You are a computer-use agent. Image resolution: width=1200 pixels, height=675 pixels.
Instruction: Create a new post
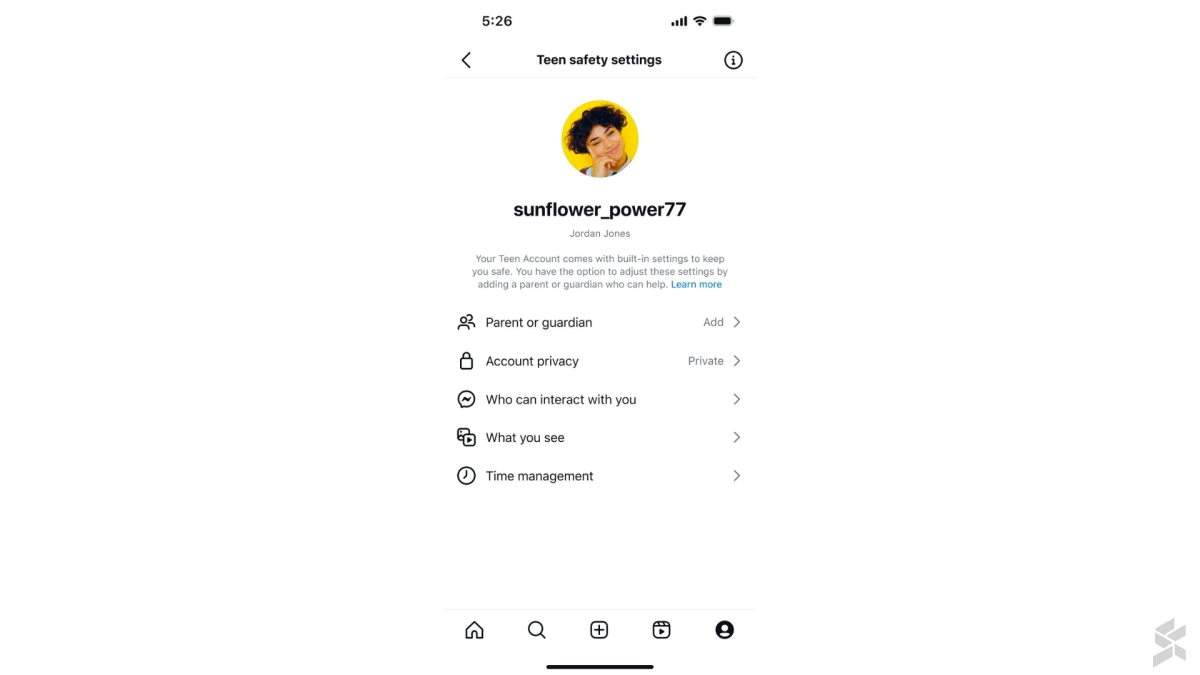click(x=599, y=630)
